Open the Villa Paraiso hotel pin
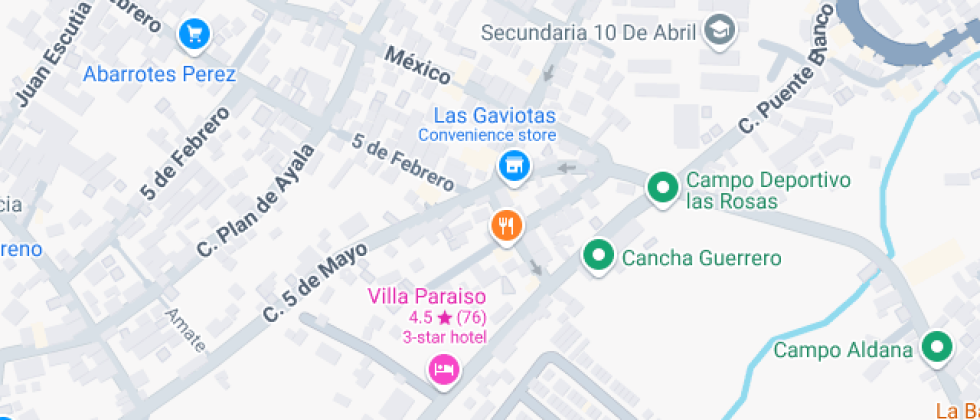 point(443,371)
